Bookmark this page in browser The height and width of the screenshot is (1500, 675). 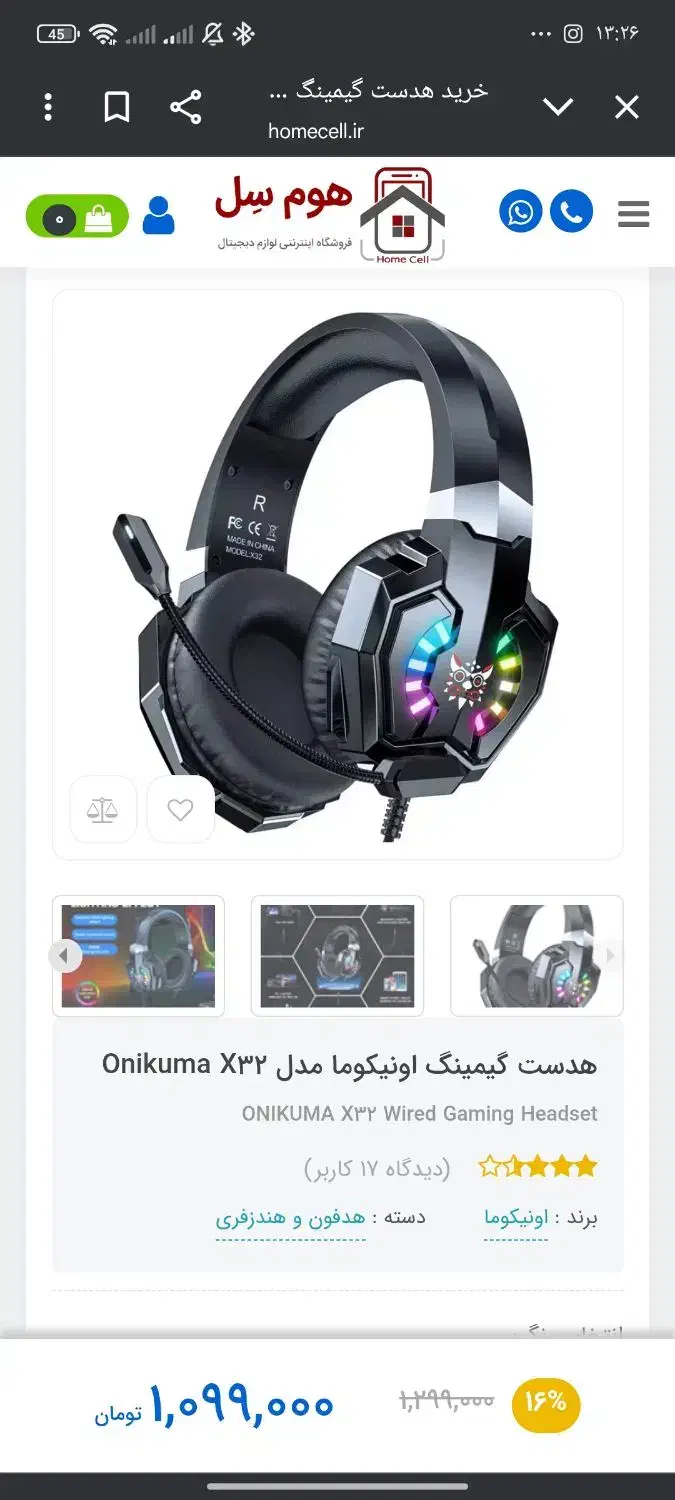tap(117, 107)
